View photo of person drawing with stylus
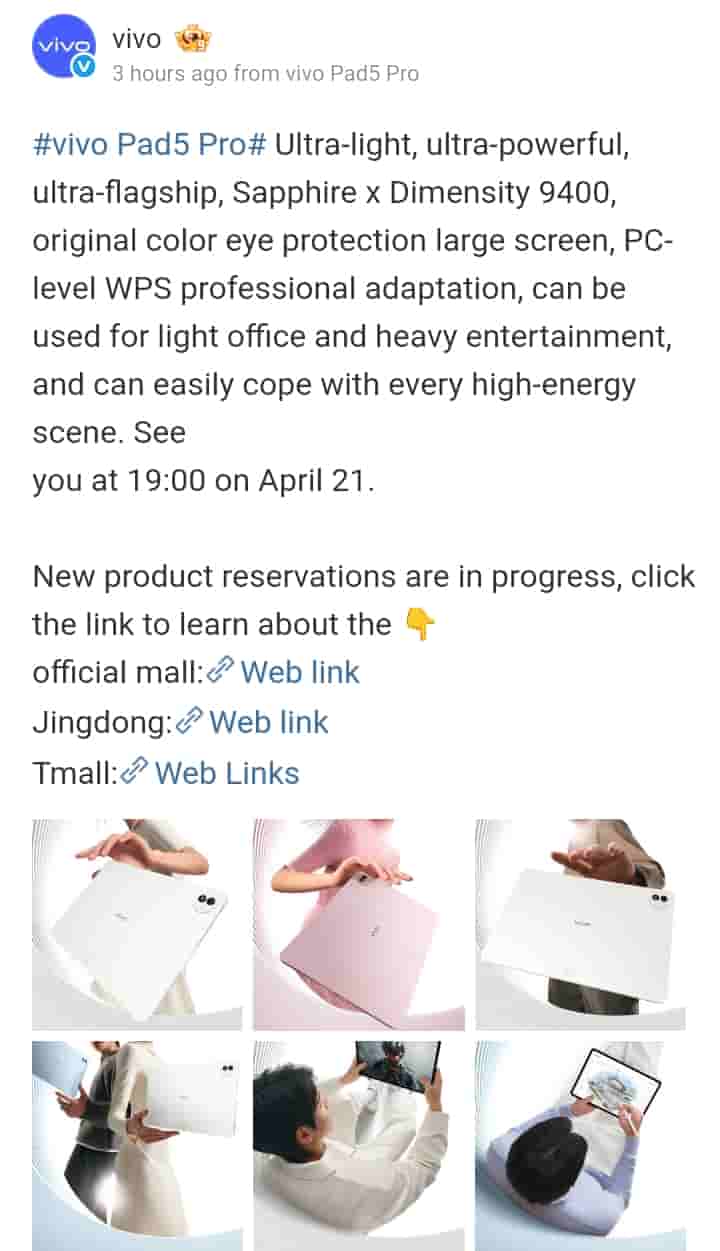 click(580, 1145)
